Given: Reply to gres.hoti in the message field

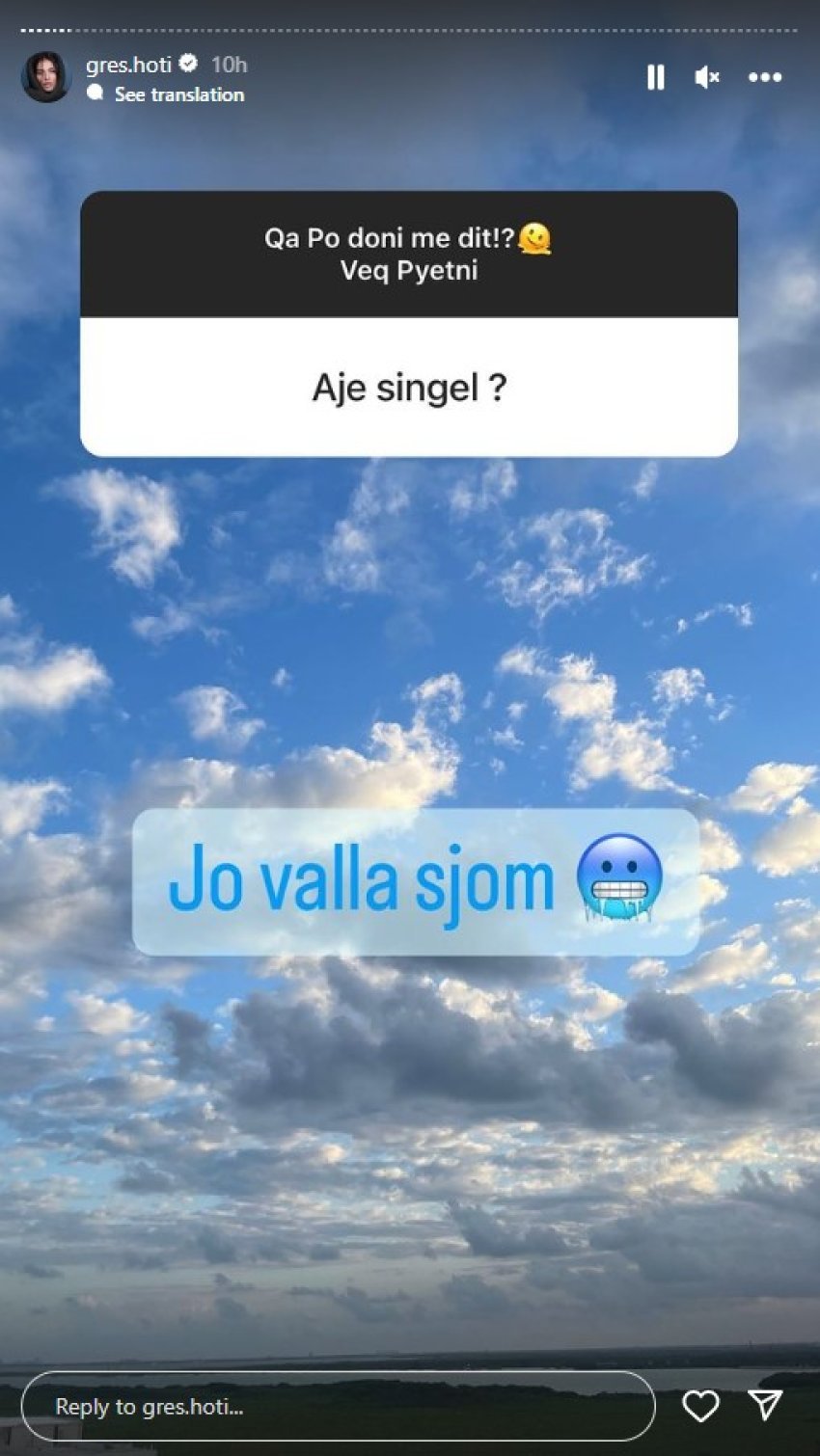Looking at the screenshot, I should (338, 1406).
